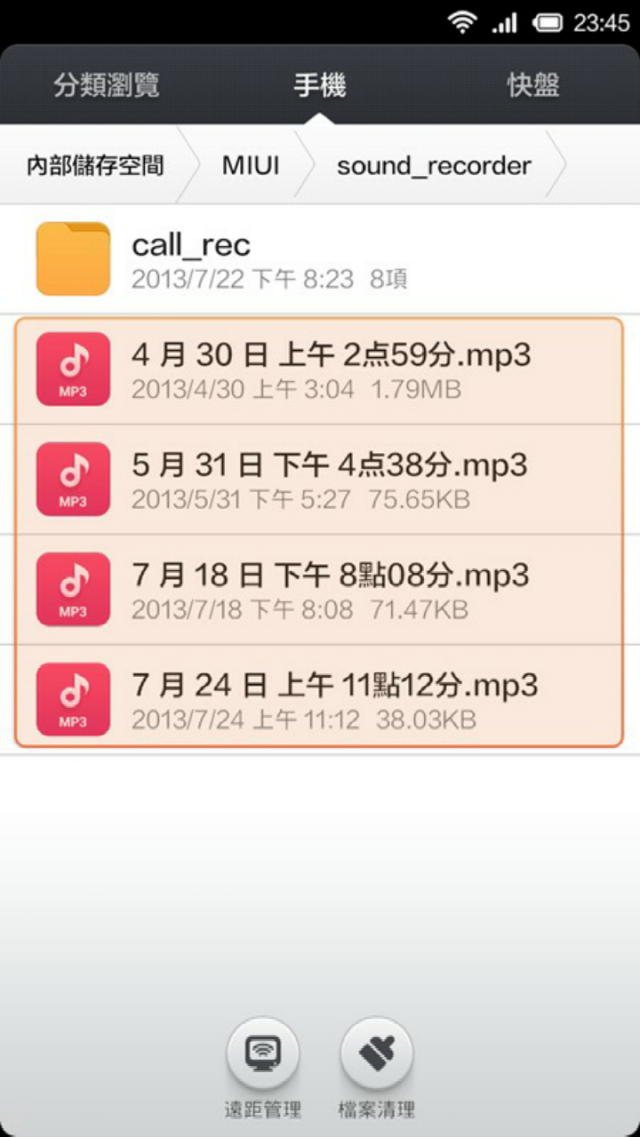
Task: Switch to the 快盤 tab
Action: pos(533,85)
